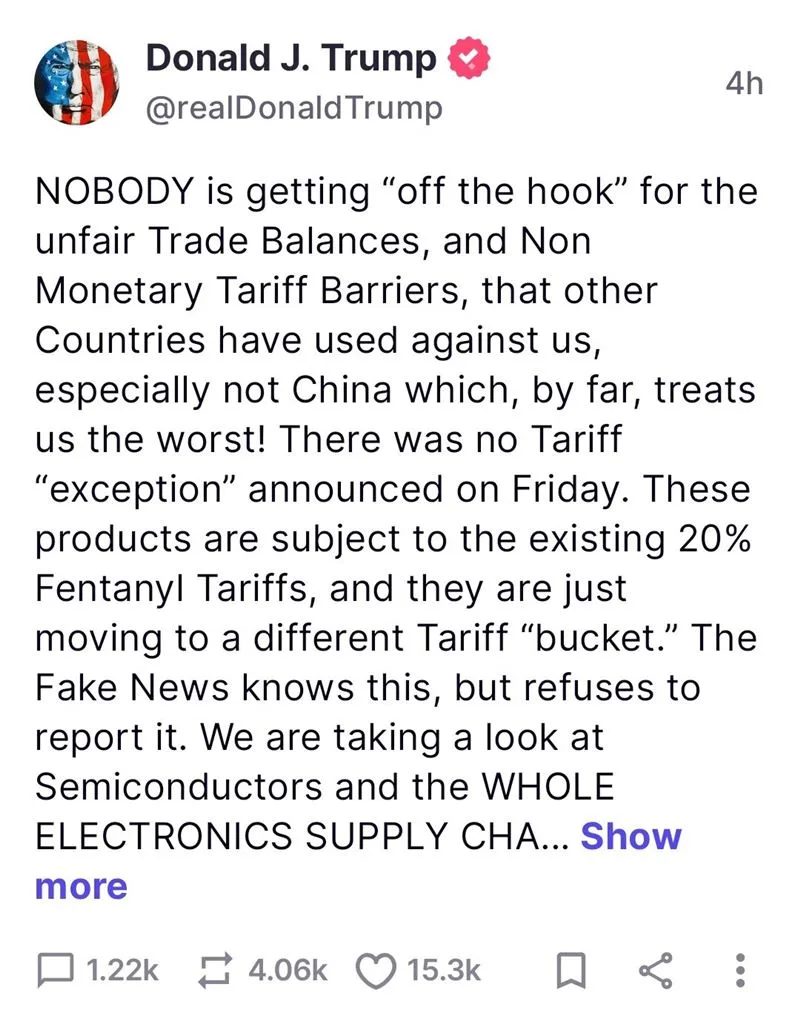Open the @realDonaldTrump handle

294,108
